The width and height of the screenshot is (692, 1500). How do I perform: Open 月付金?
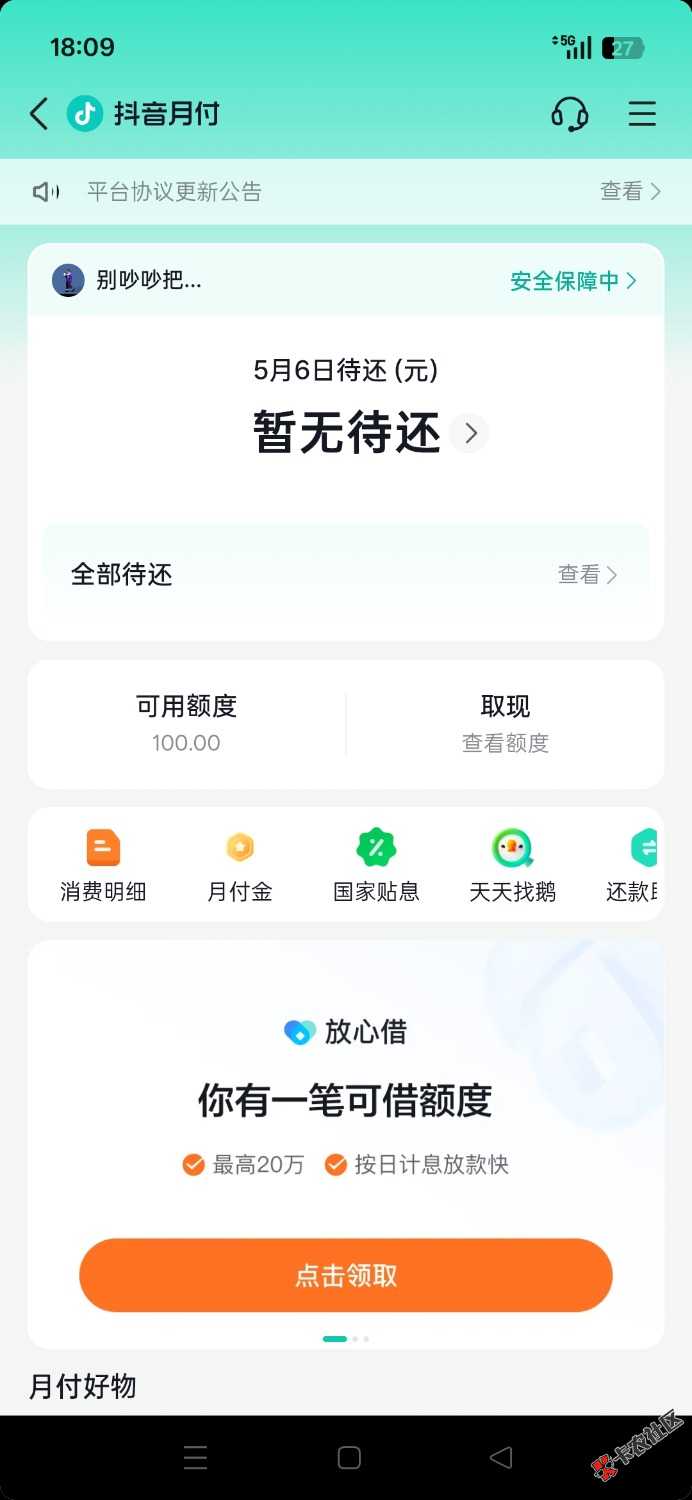[240, 865]
